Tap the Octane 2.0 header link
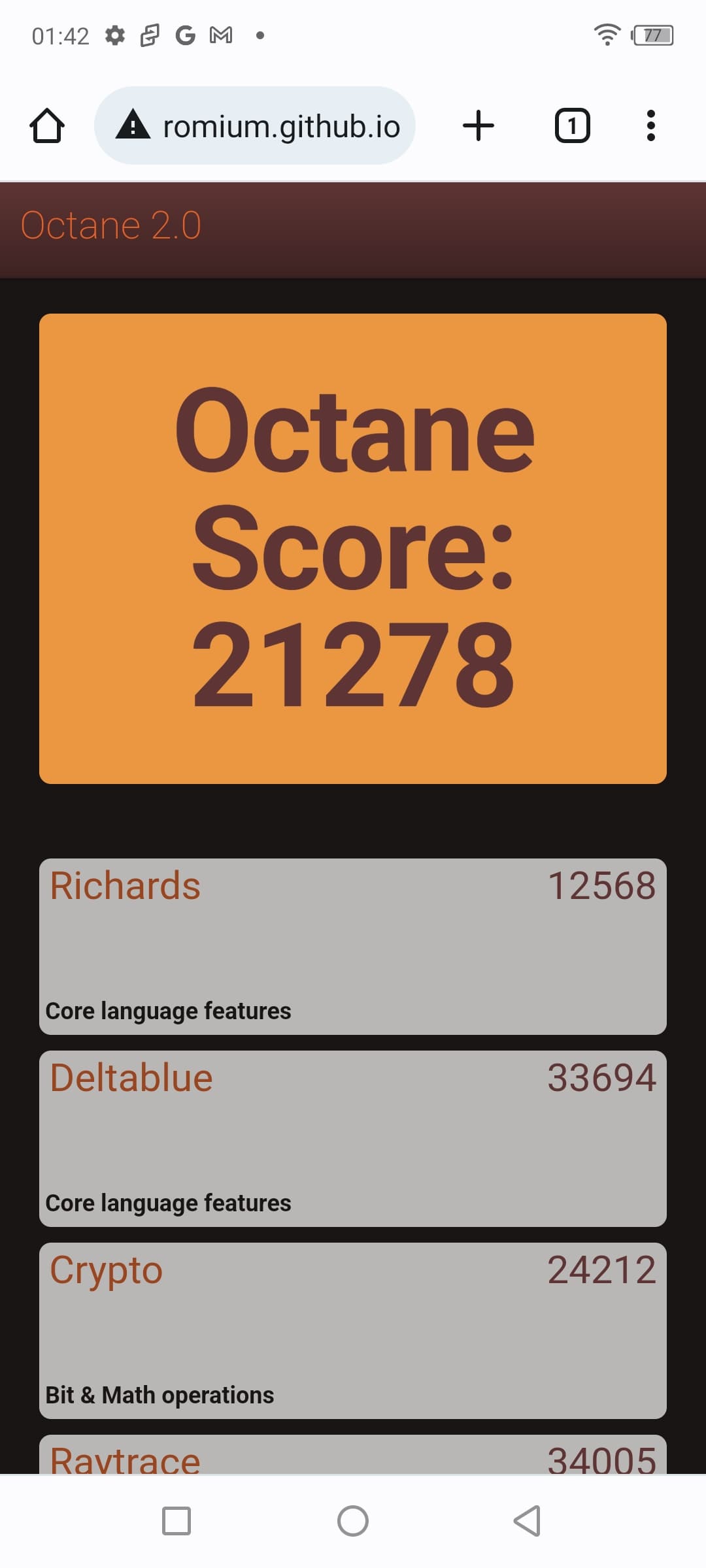The height and width of the screenshot is (1568, 706). pyautogui.click(x=111, y=225)
